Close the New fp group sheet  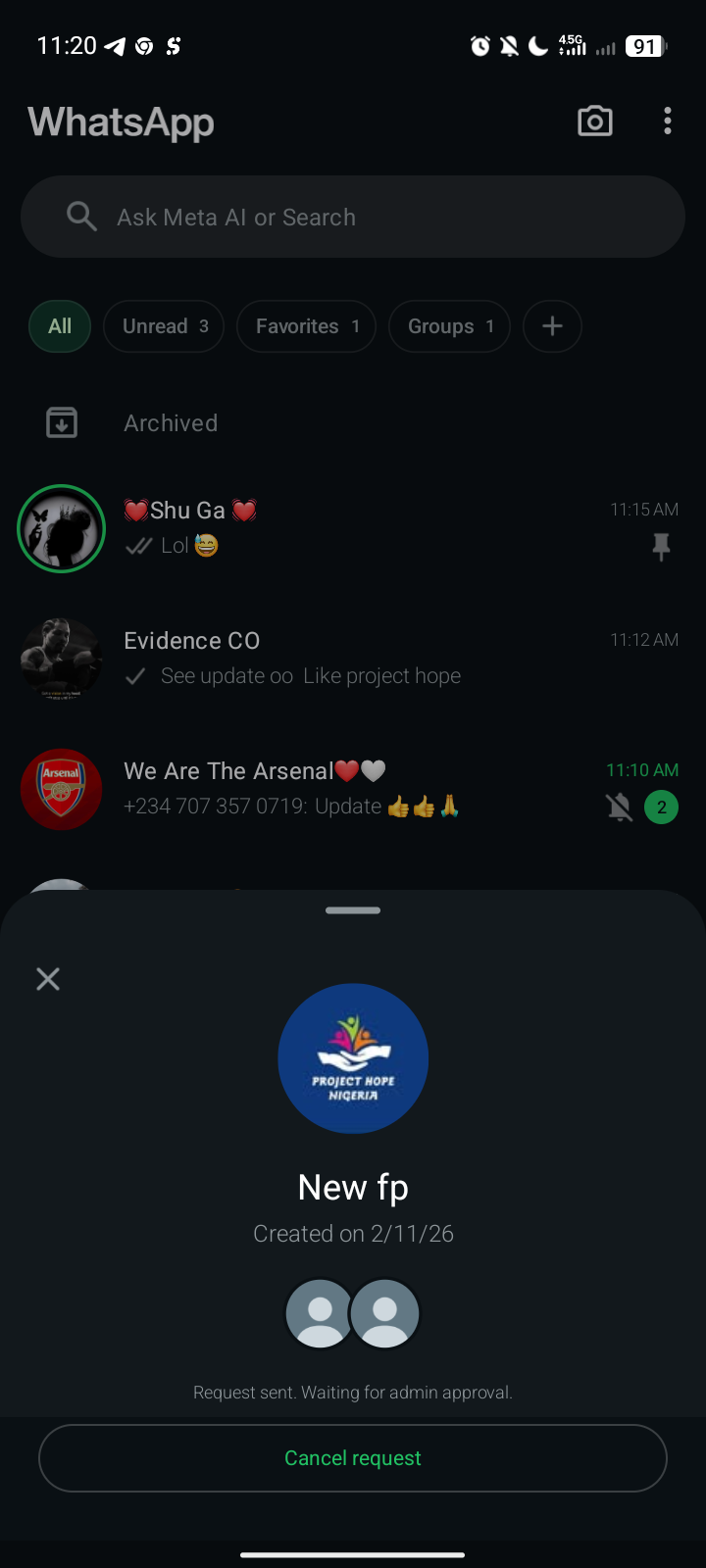pos(48,979)
